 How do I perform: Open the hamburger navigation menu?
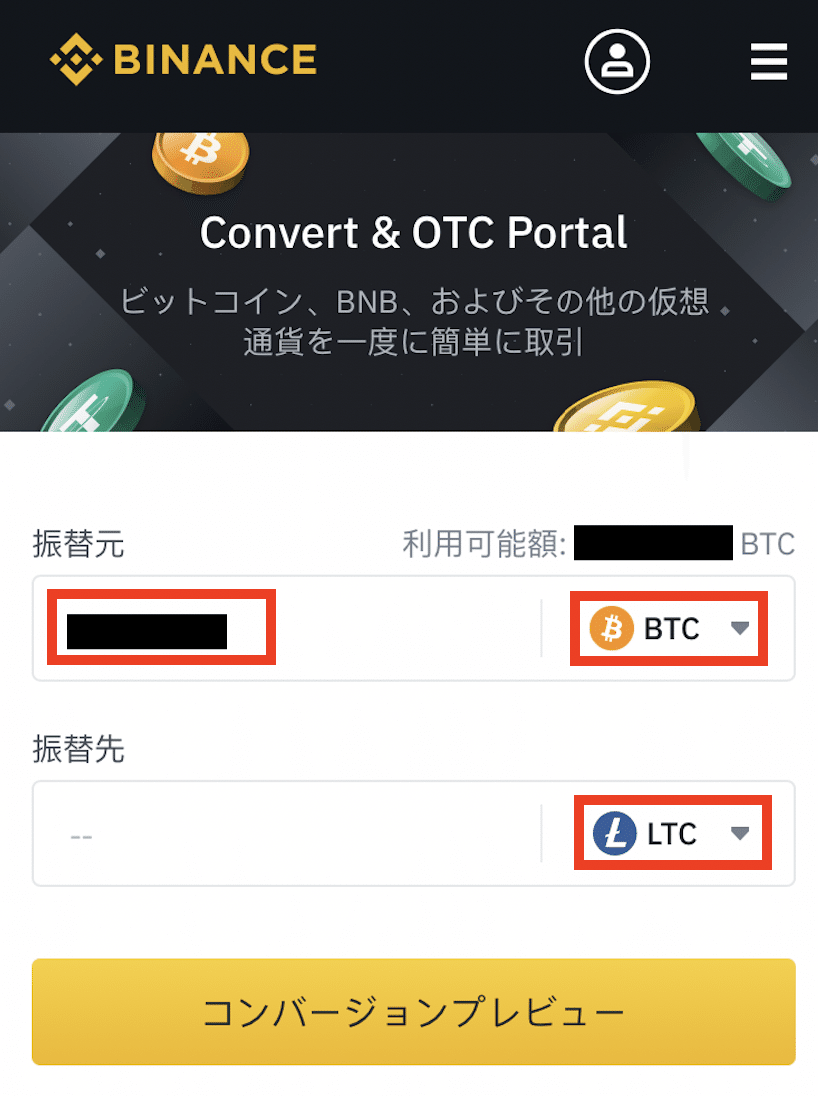coord(768,61)
